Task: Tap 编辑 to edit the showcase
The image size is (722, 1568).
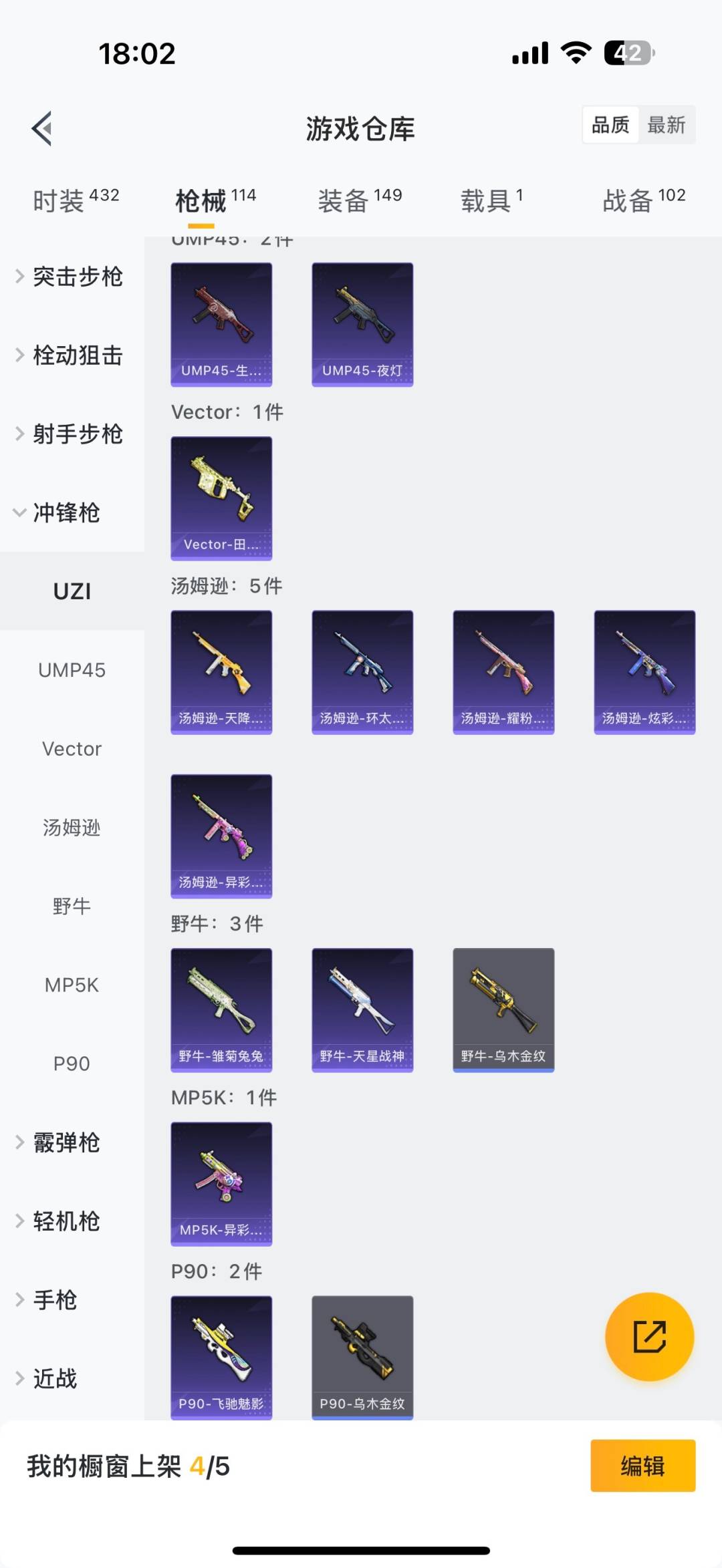Action: (642, 1466)
